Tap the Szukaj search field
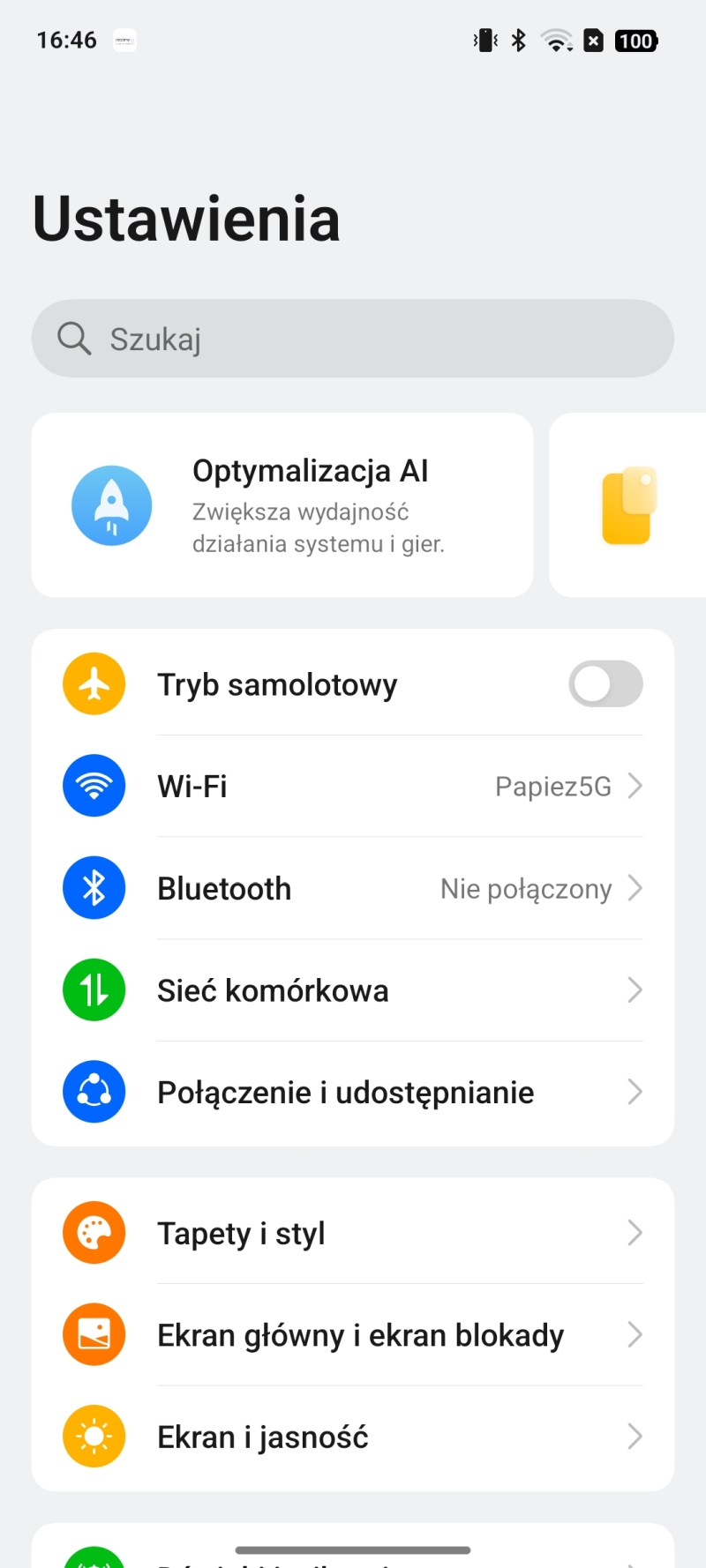706x1568 pixels. [353, 339]
